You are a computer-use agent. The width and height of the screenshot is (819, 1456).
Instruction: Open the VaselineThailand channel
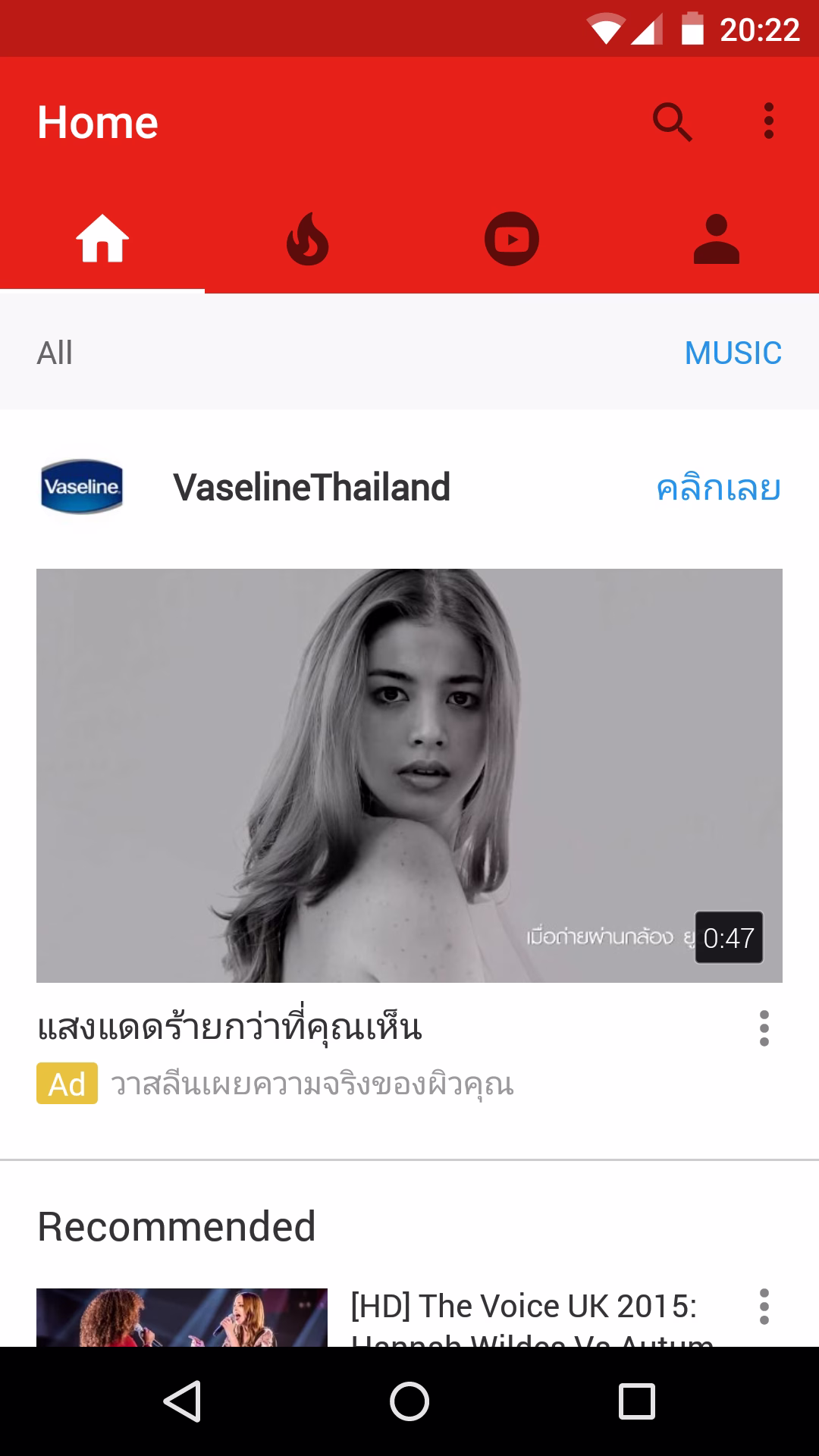pyautogui.click(x=312, y=487)
